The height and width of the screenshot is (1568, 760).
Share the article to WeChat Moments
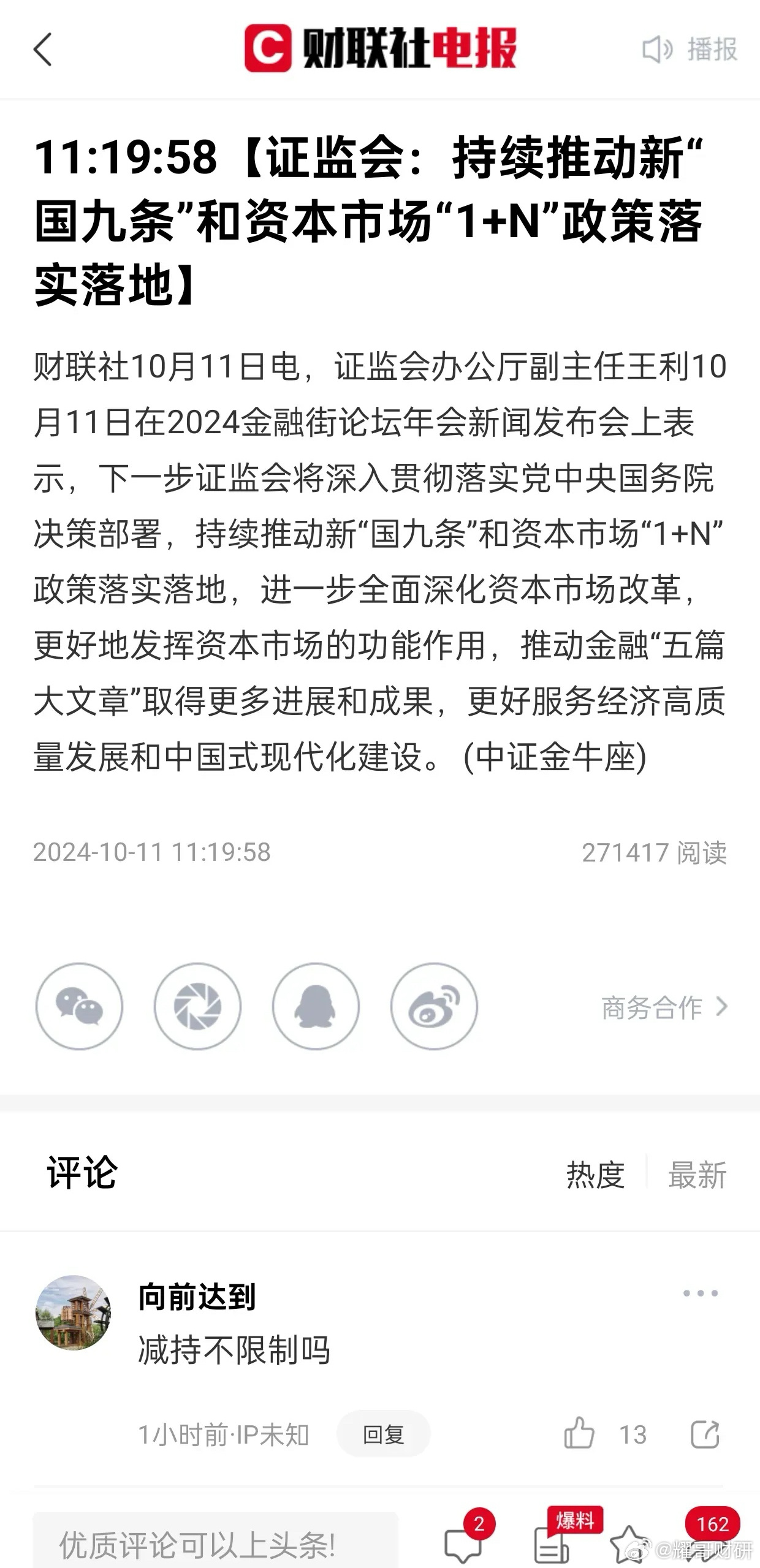pyautogui.click(x=197, y=1006)
